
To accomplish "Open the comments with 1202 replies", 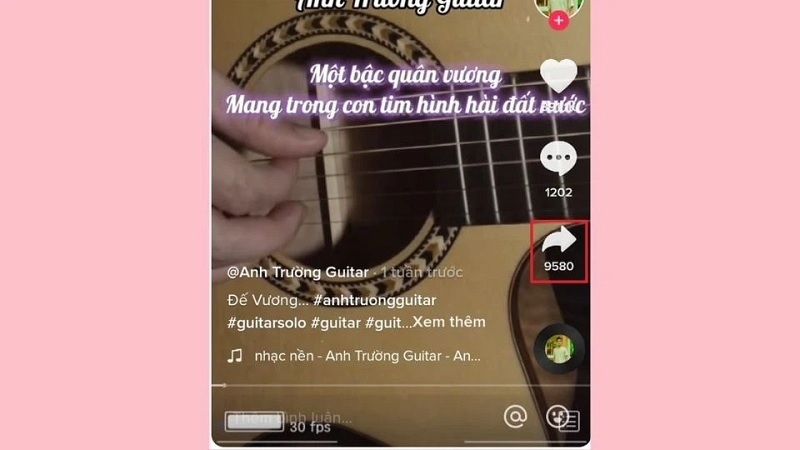I will [559, 160].
